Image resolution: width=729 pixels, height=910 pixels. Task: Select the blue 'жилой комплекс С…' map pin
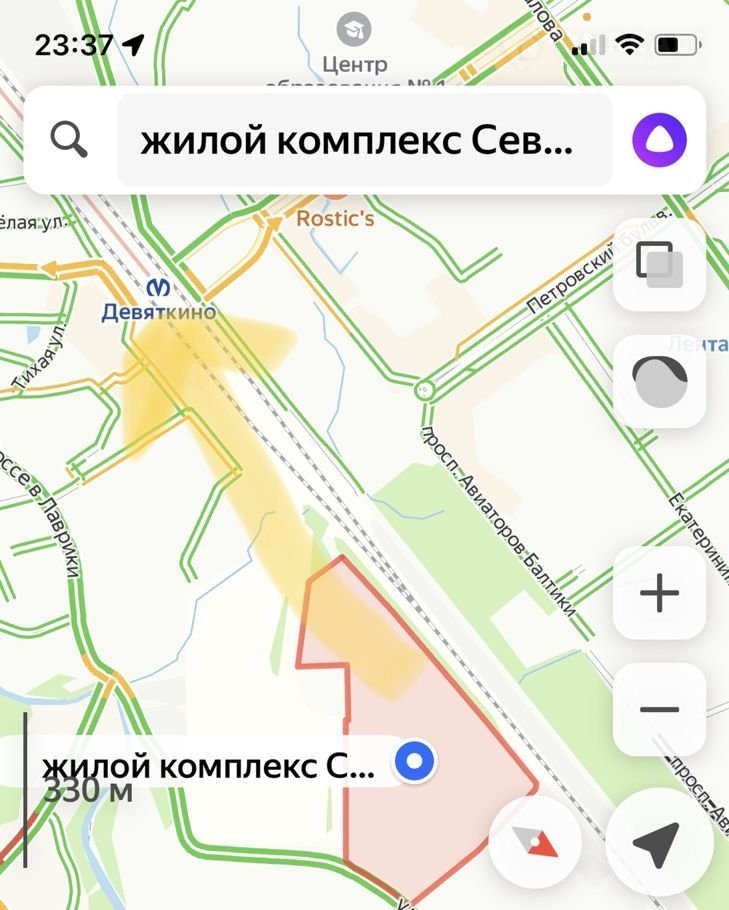pyautogui.click(x=414, y=763)
